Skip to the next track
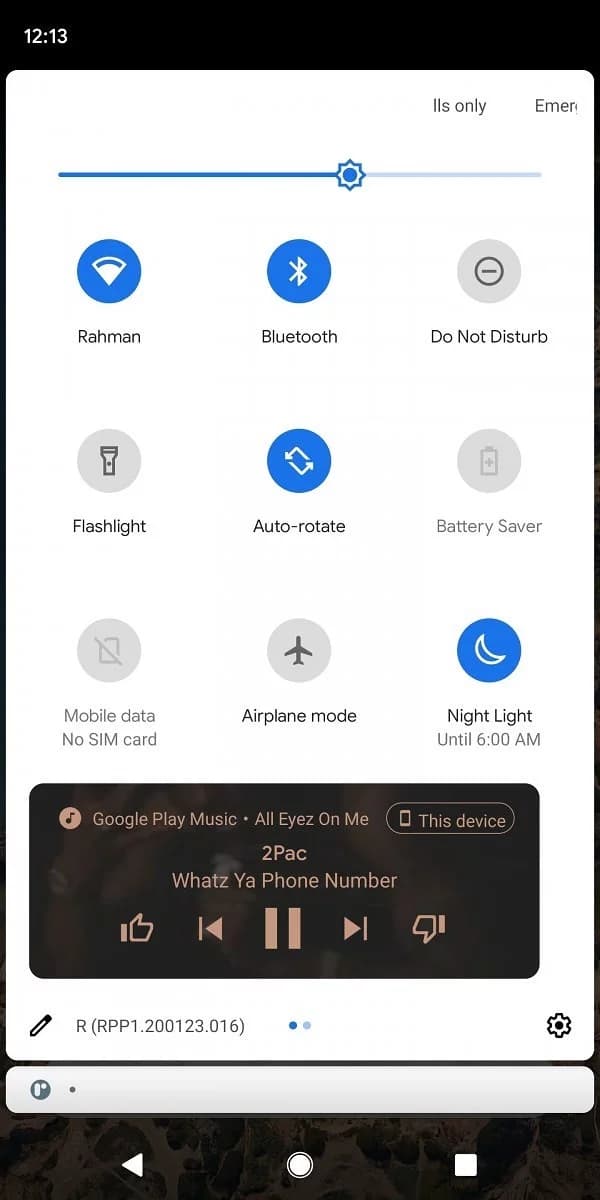Viewport: 600px width, 1200px height. tap(356, 929)
